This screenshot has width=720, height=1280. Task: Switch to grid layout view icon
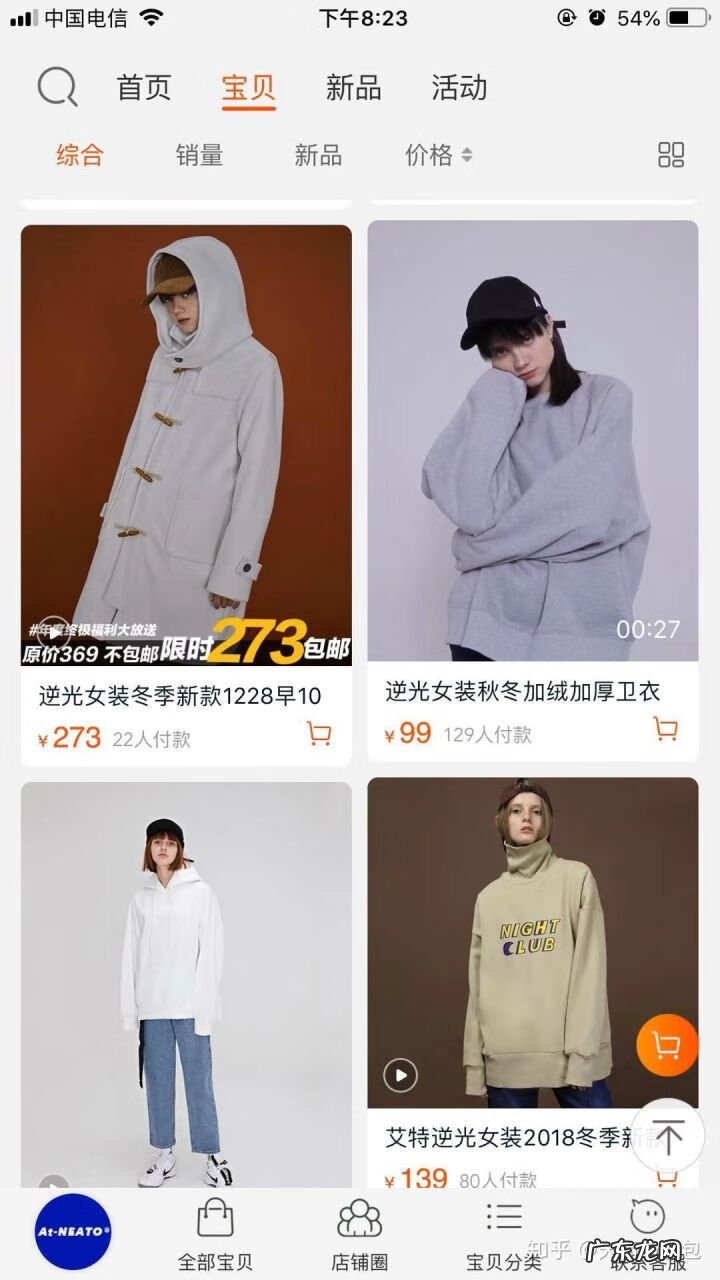pyautogui.click(x=670, y=156)
